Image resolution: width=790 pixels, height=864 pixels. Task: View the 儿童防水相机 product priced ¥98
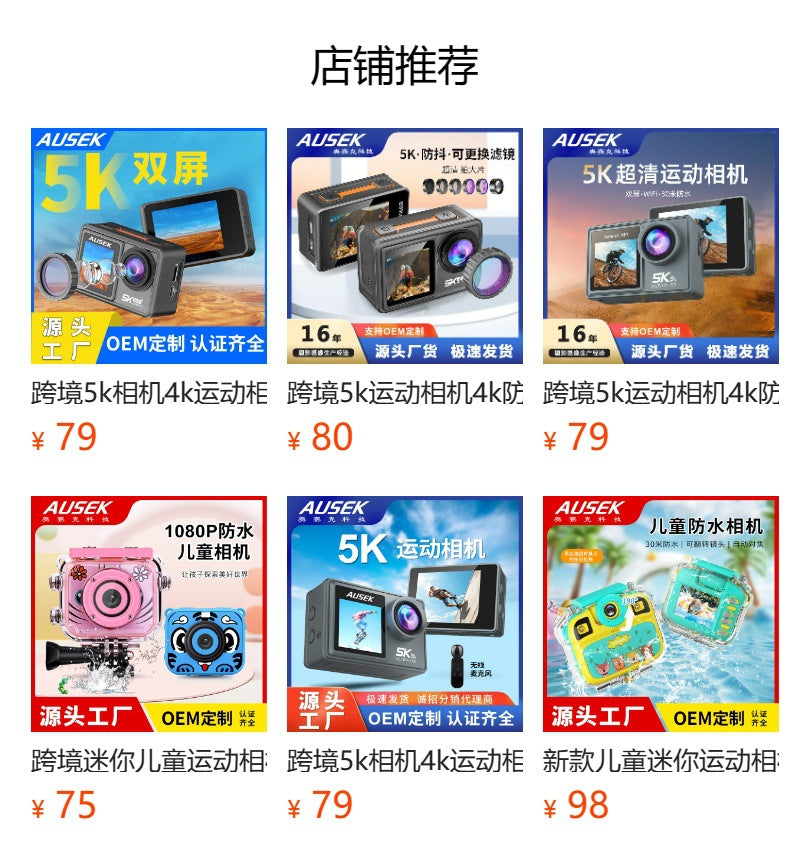coord(660,614)
